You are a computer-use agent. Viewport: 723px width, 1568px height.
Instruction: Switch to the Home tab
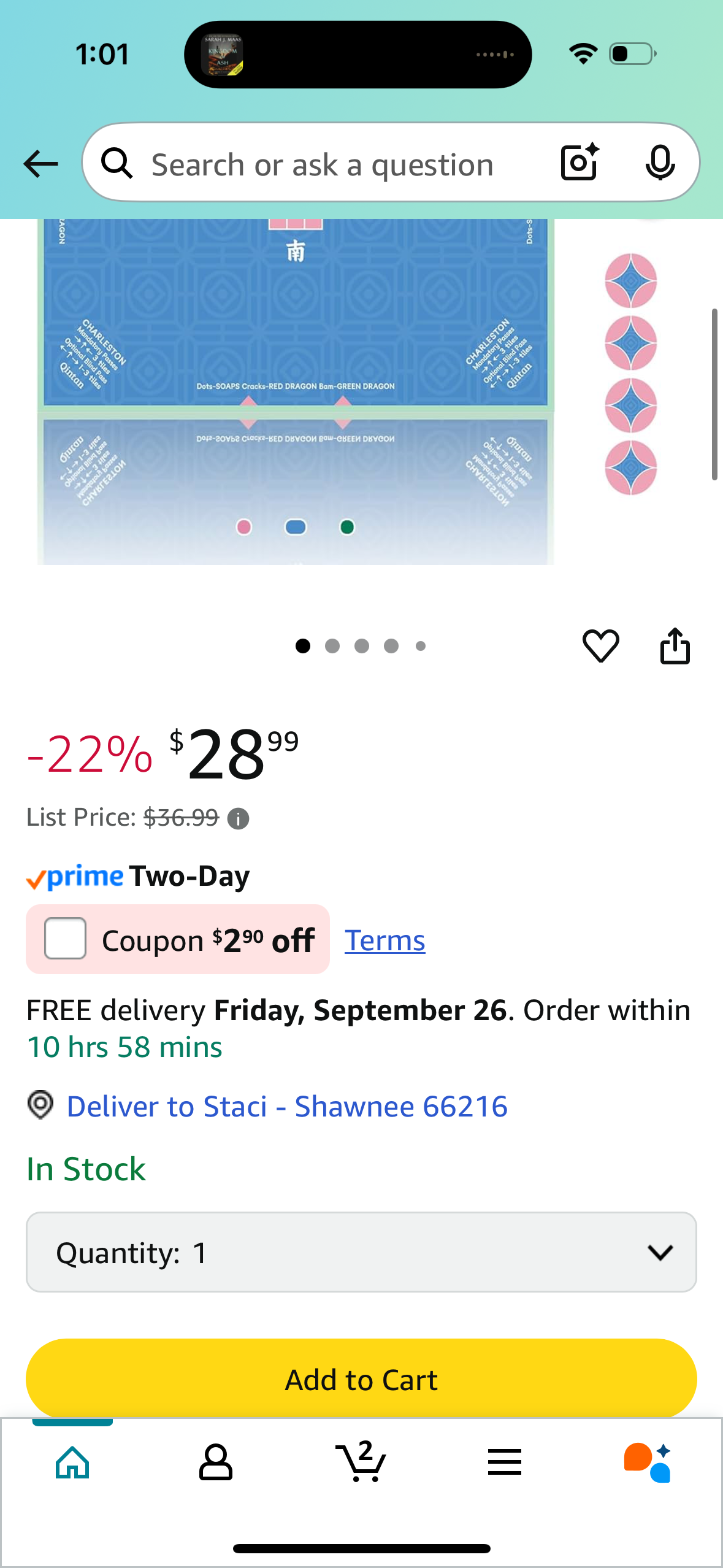coord(72,1462)
